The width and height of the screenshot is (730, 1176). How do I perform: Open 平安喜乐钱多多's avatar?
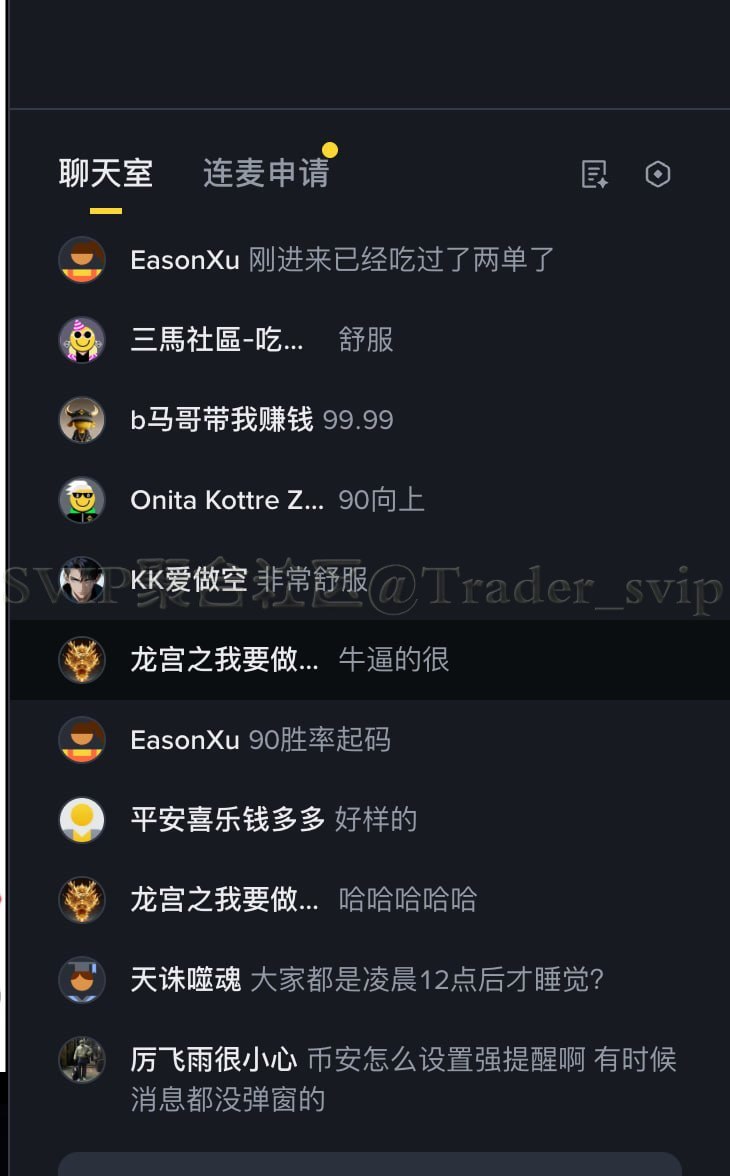[x=82, y=820]
